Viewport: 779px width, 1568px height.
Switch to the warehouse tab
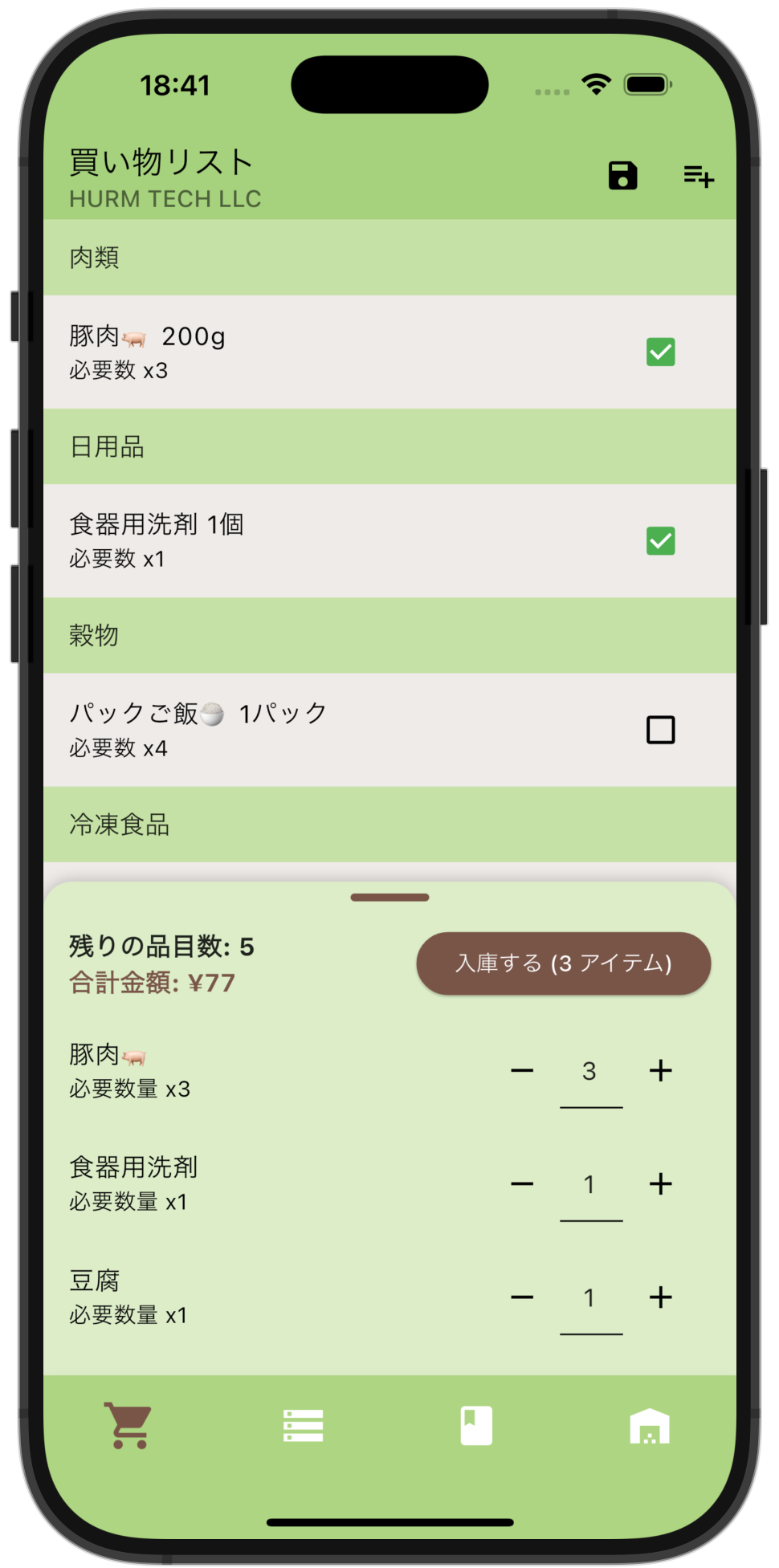[x=649, y=1426]
